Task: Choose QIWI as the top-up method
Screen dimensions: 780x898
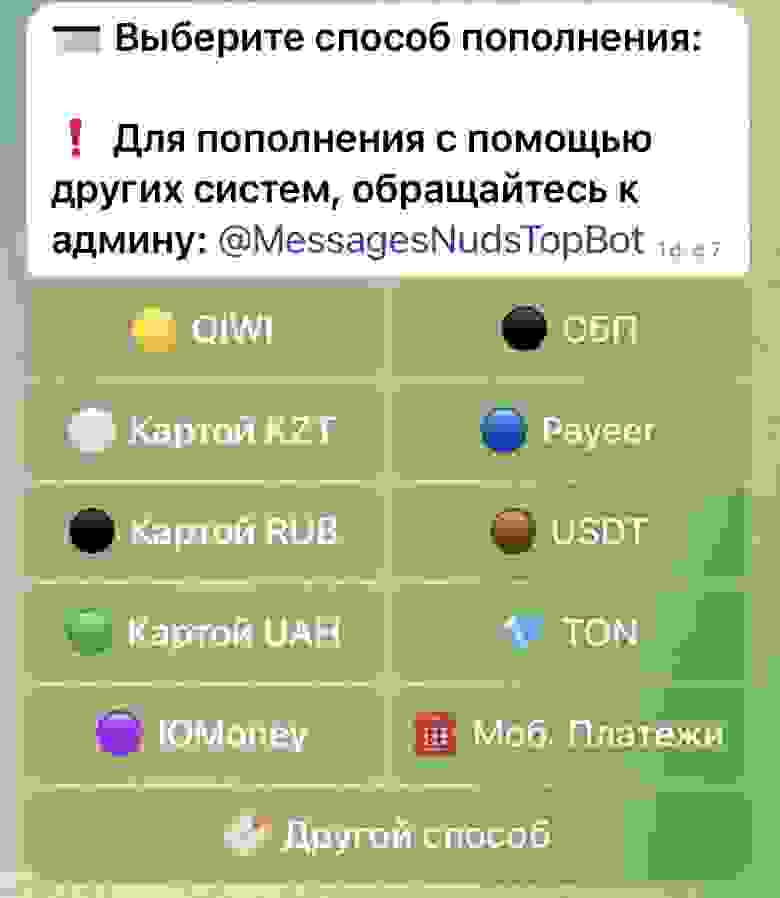Action: click(x=203, y=329)
